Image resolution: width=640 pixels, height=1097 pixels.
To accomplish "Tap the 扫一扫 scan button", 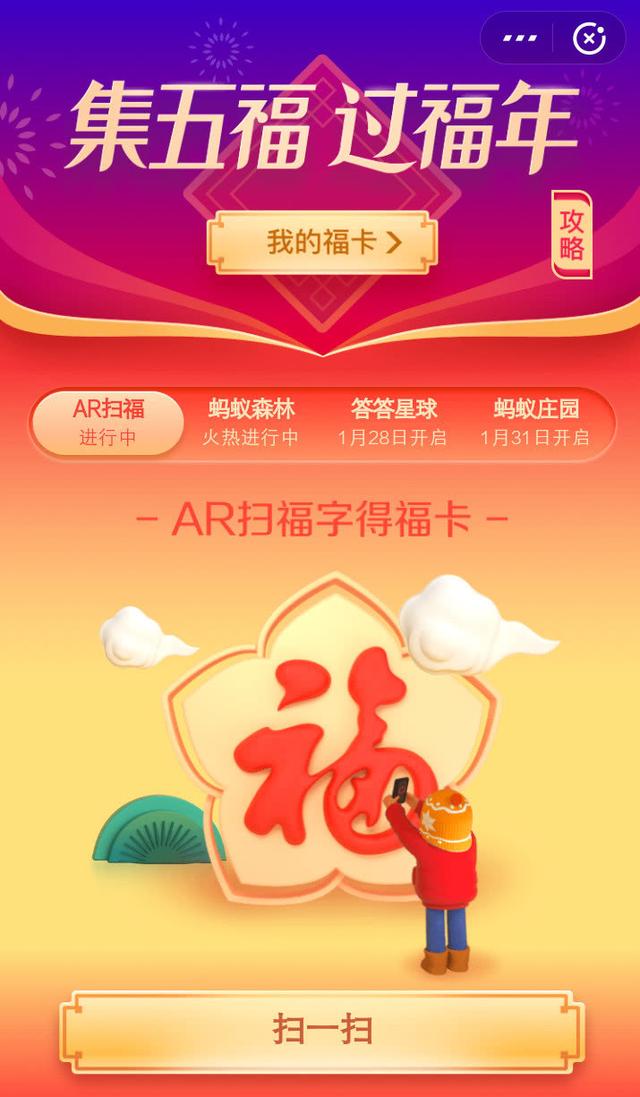I will click(321, 1030).
